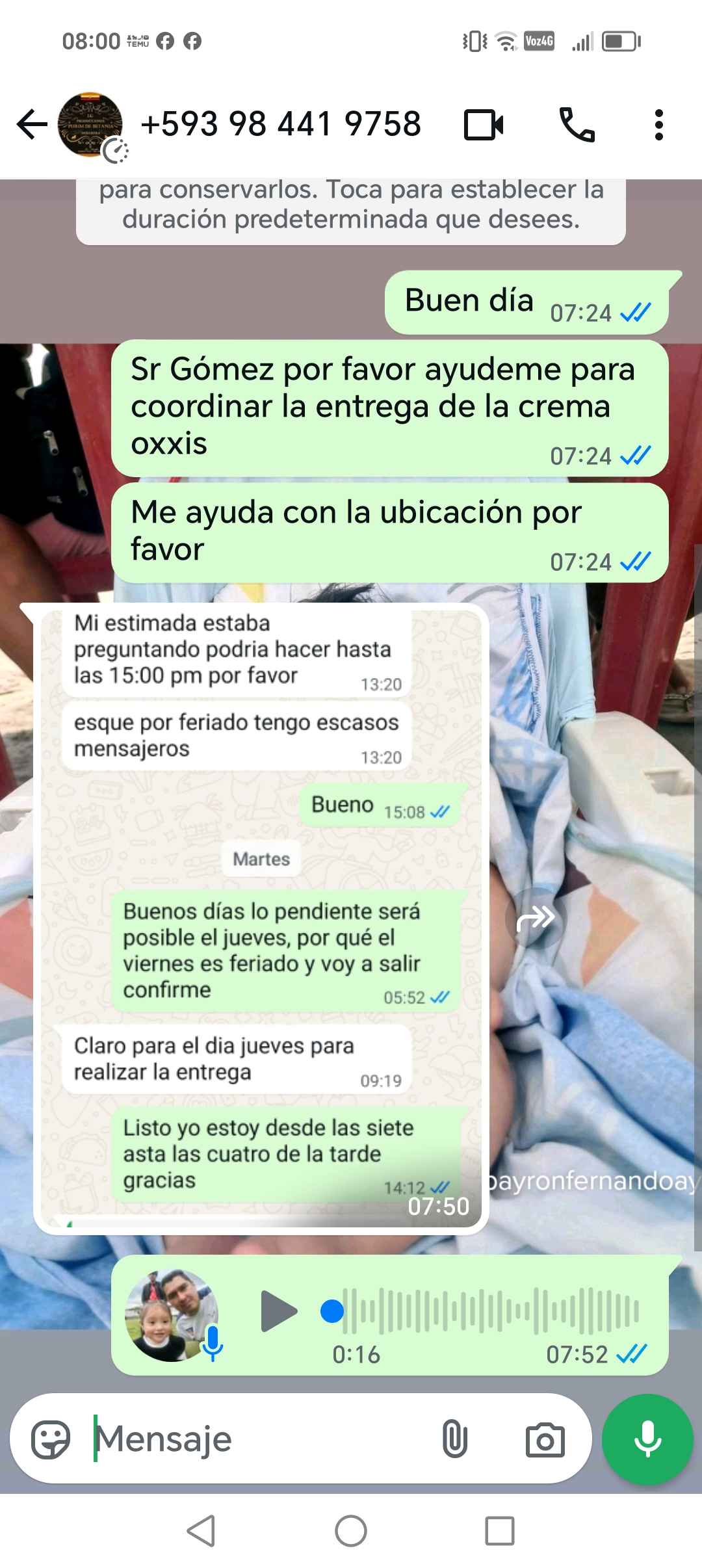Open the emoji and sticker picker
Screen dimensions: 702x1568
(x=51, y=1440)
